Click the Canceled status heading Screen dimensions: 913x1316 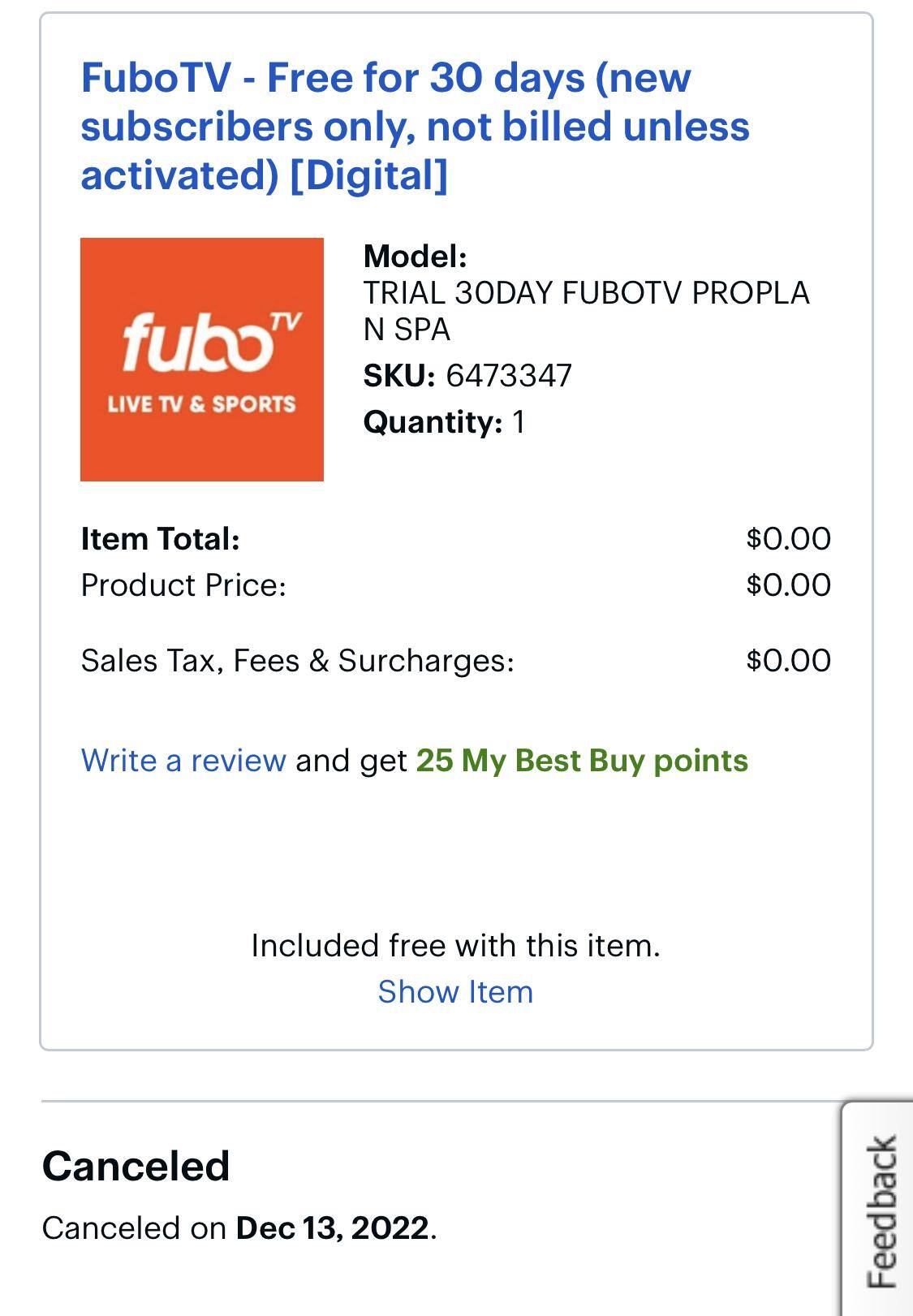(x=138, y=1167)
